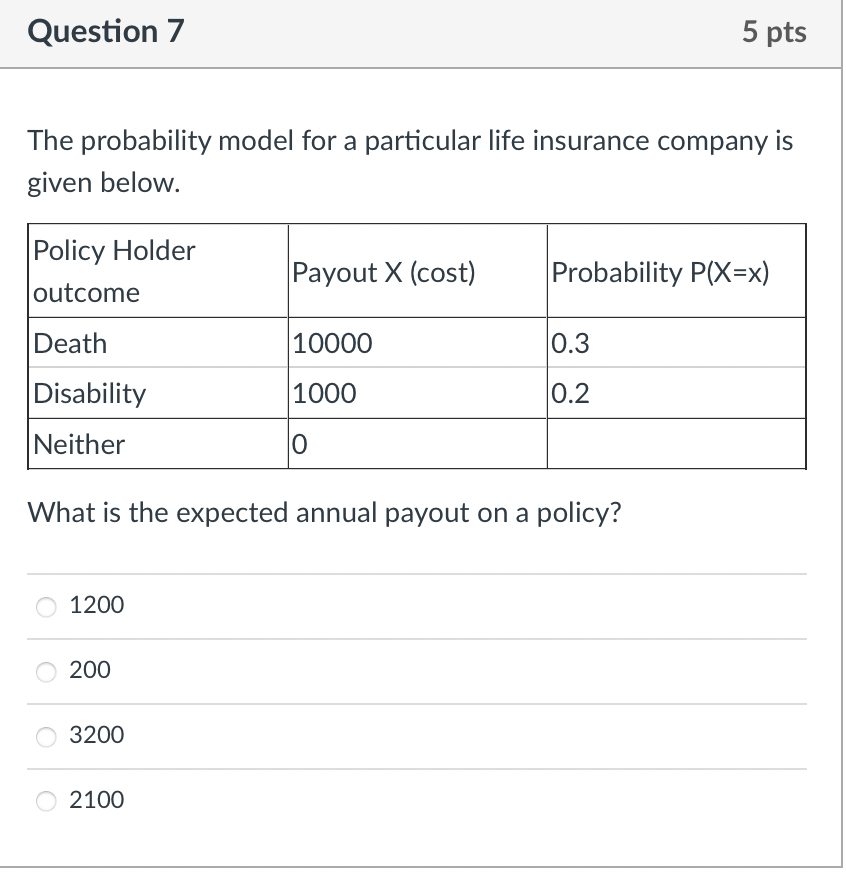Click the Disability row in the table
The height and width of the screenshot is (878, 846).
[90, 393]
